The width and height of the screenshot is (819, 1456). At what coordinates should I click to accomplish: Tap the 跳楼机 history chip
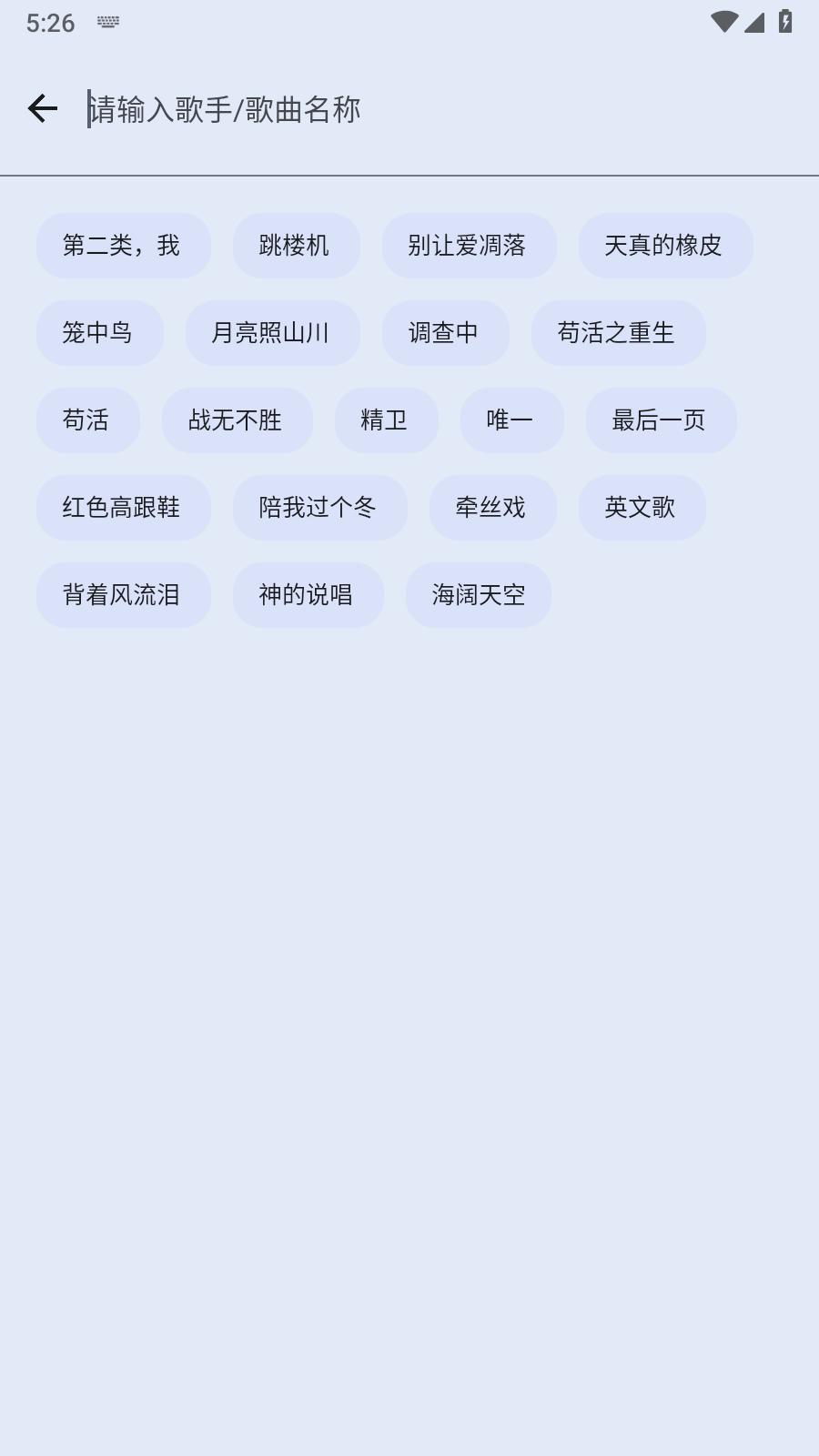297,246
